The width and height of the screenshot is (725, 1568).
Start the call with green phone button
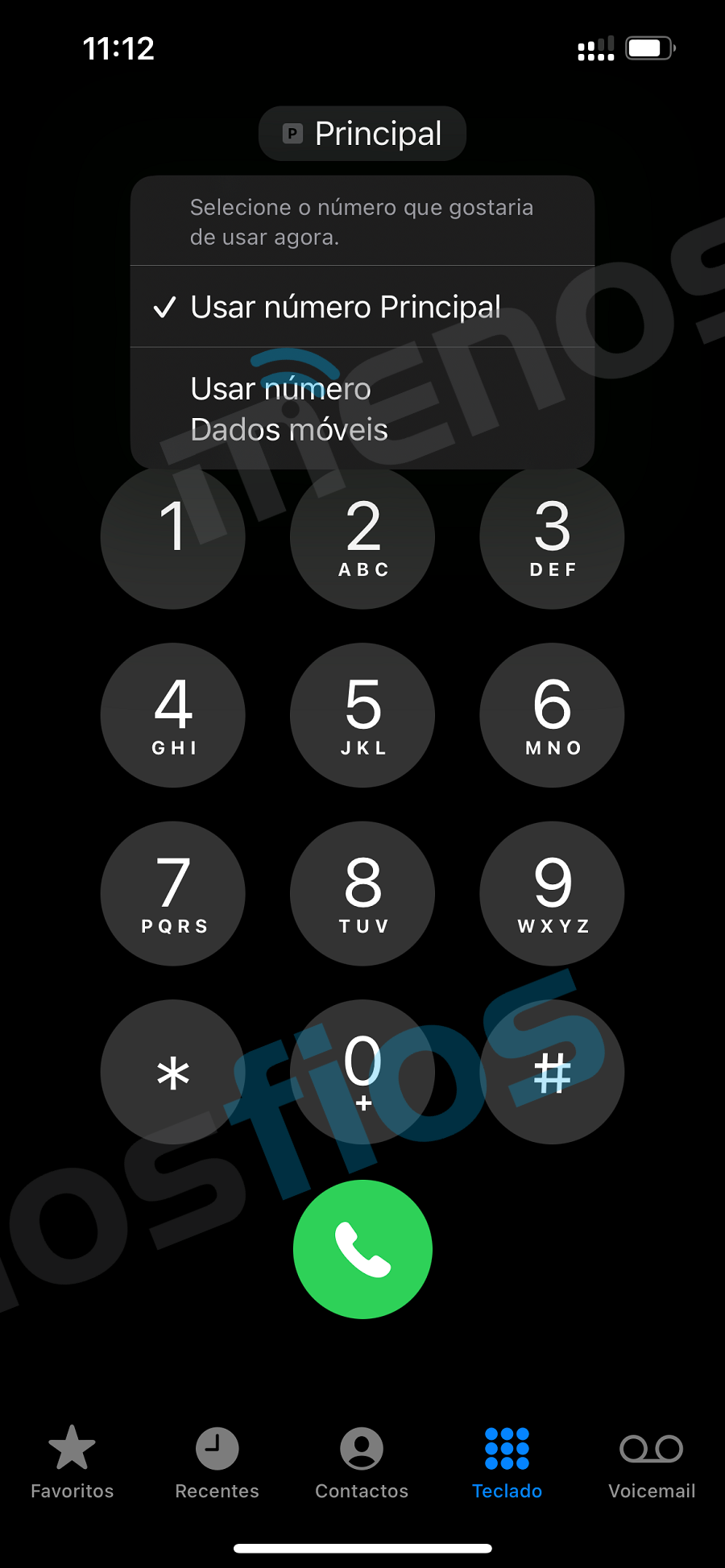click(362, 1249)
